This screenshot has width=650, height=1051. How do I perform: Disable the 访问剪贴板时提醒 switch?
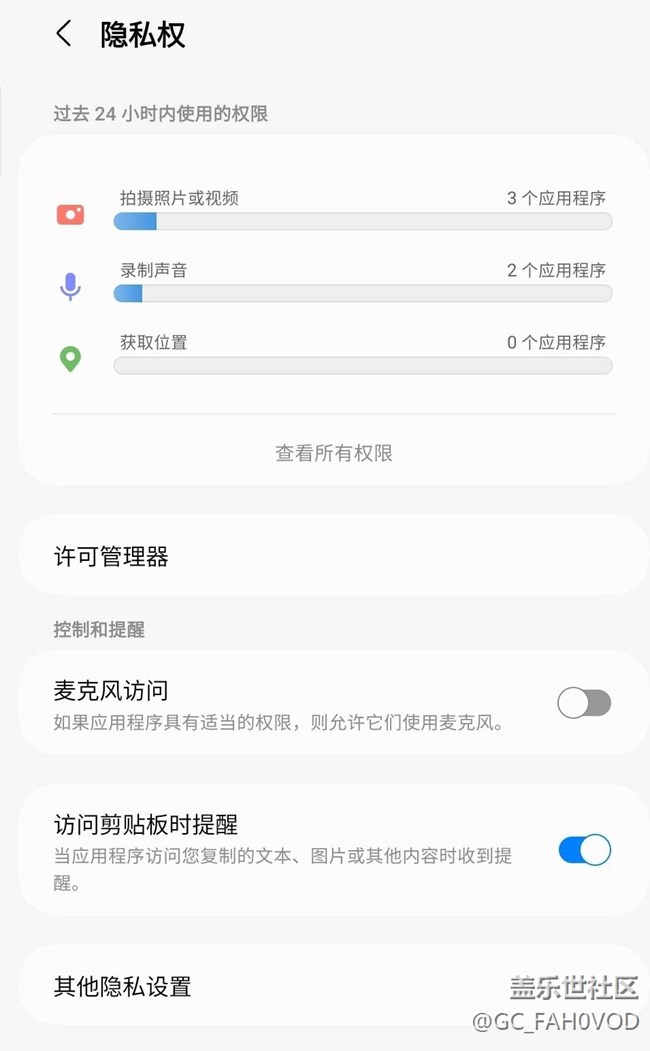[x=584, y=850]
